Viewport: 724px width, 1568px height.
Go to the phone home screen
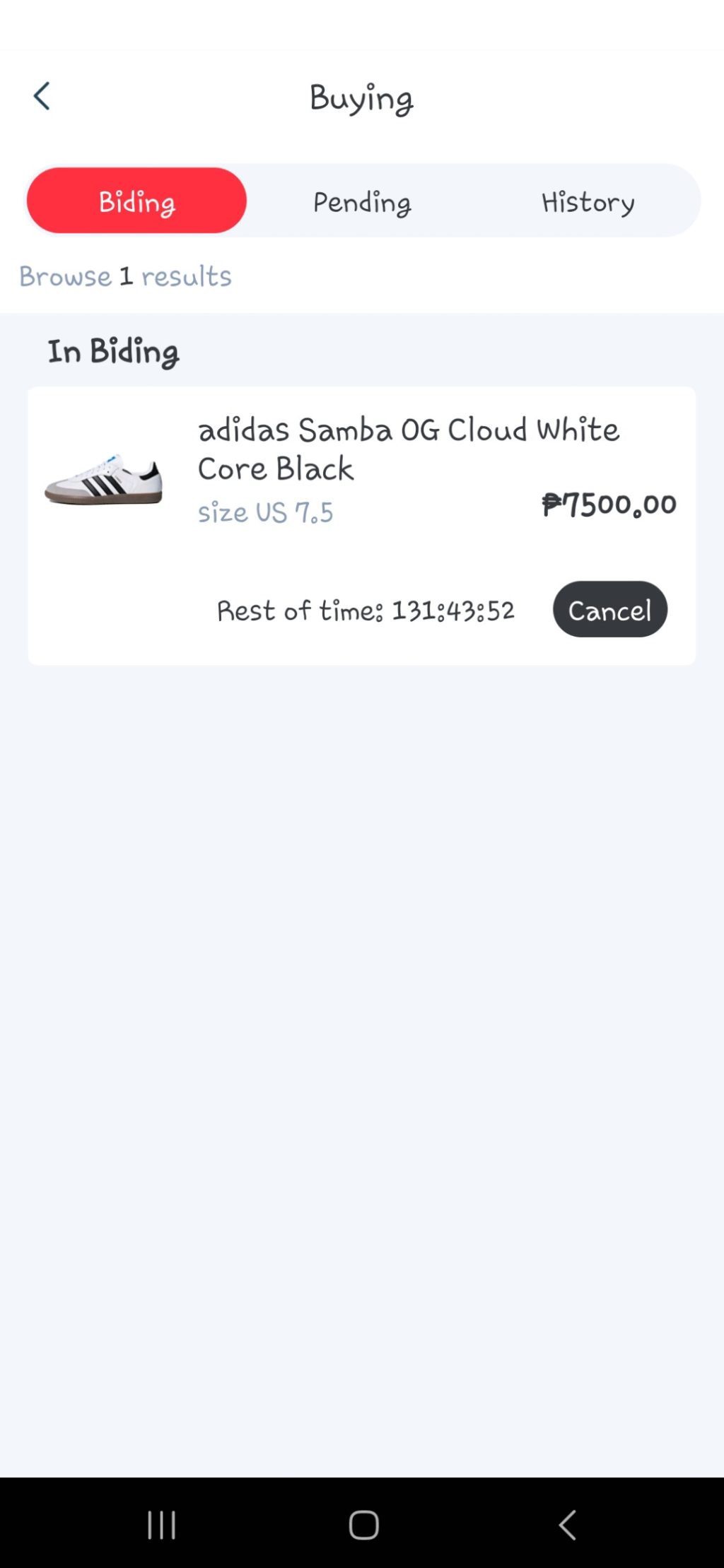tap(363, 1524)
